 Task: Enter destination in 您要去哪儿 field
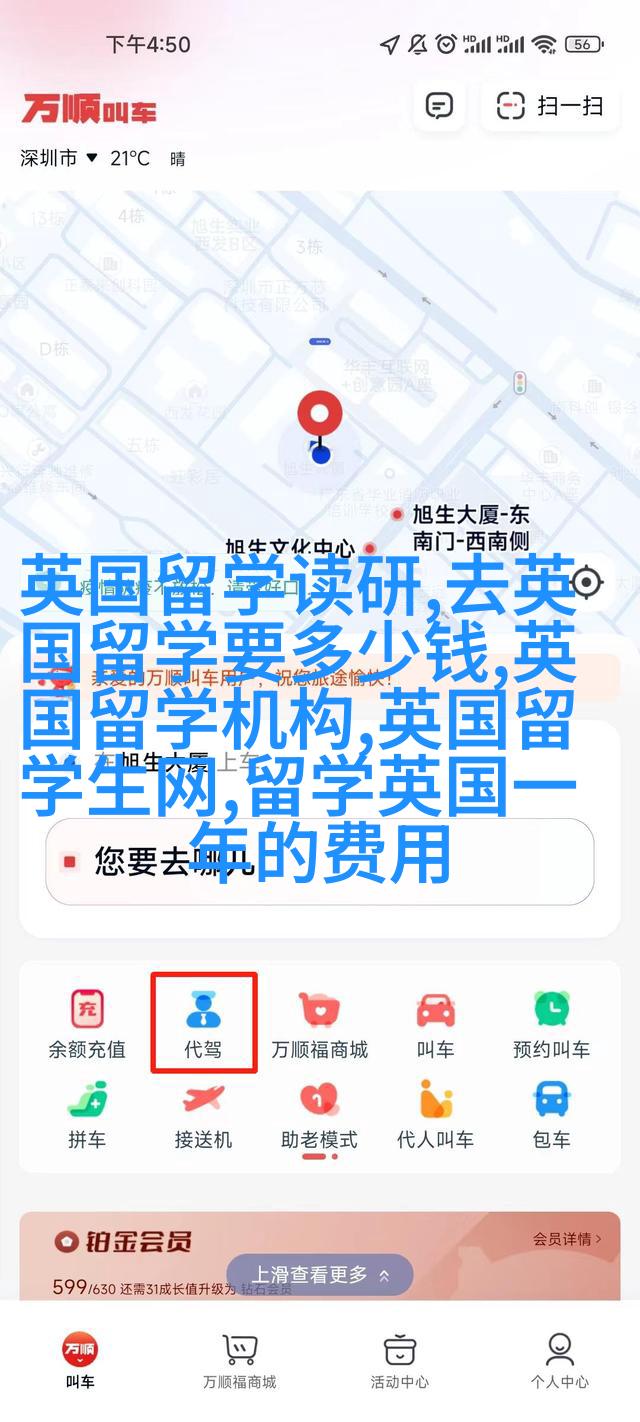(320, 860)
